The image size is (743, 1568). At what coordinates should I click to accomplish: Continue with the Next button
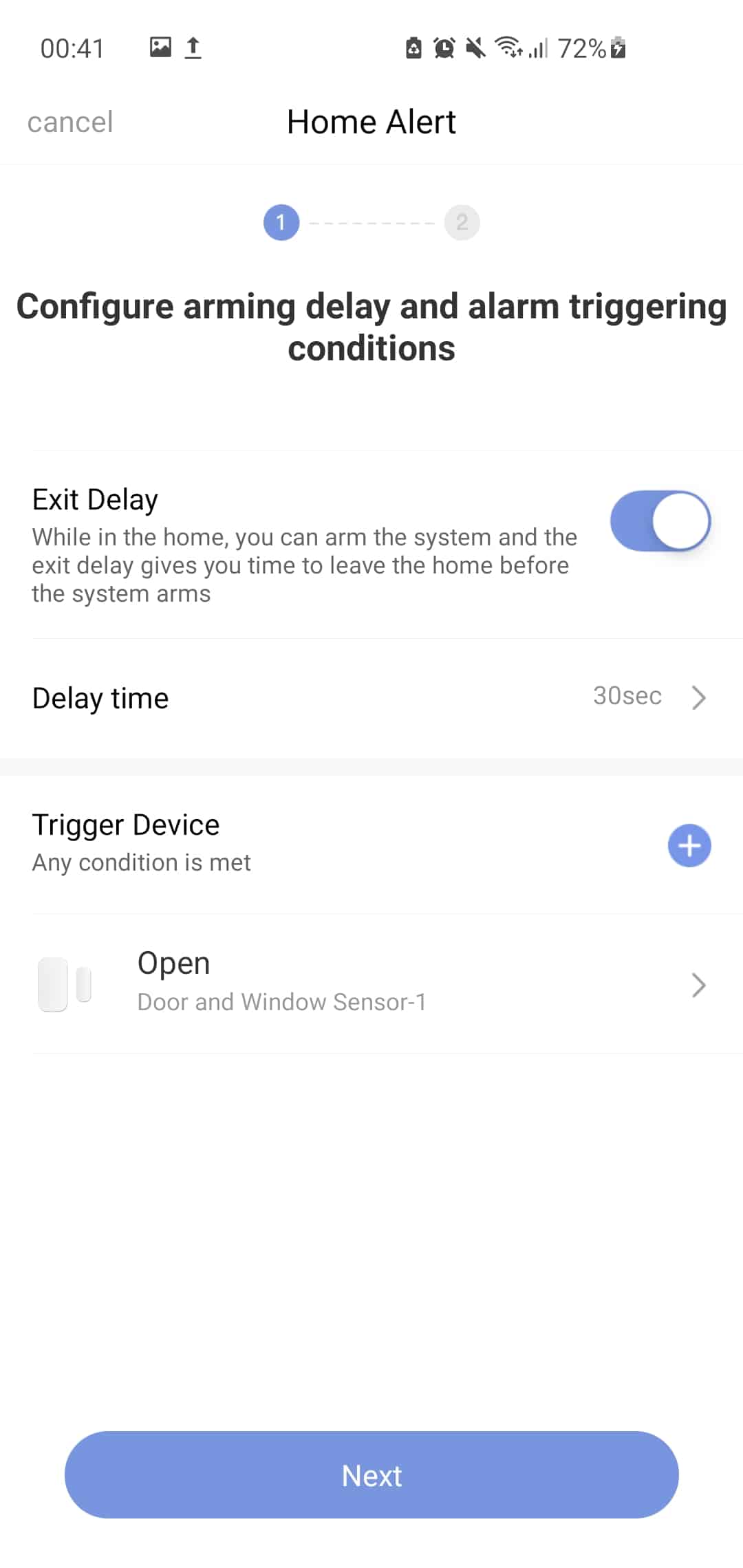(371, 1474)
